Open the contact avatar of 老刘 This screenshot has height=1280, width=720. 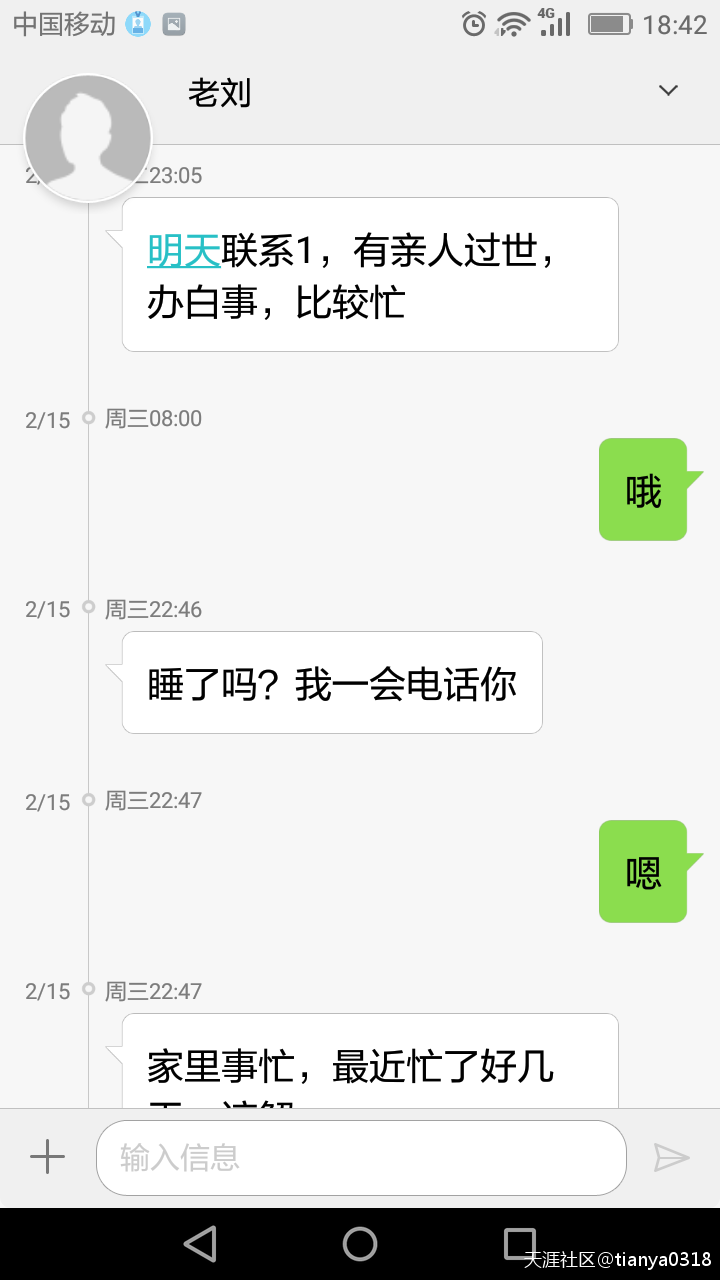click(x=88, y=137)
